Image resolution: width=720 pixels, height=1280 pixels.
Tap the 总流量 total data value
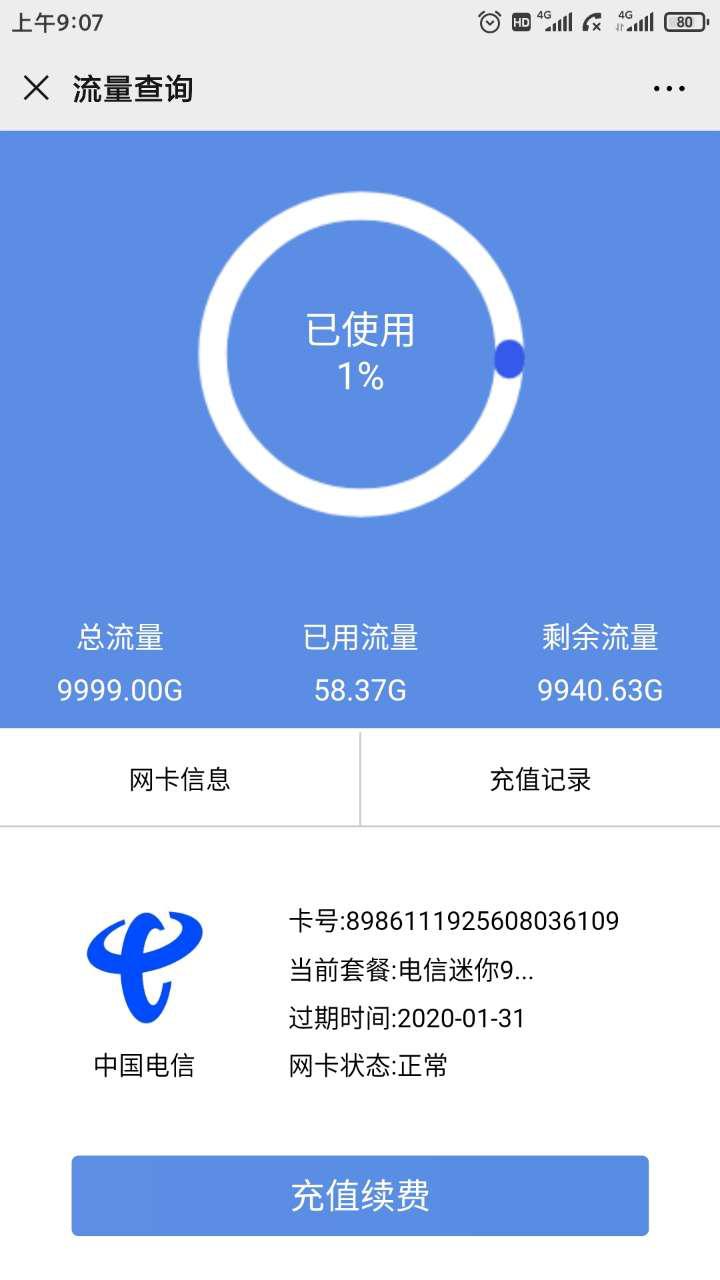[118, 689]
